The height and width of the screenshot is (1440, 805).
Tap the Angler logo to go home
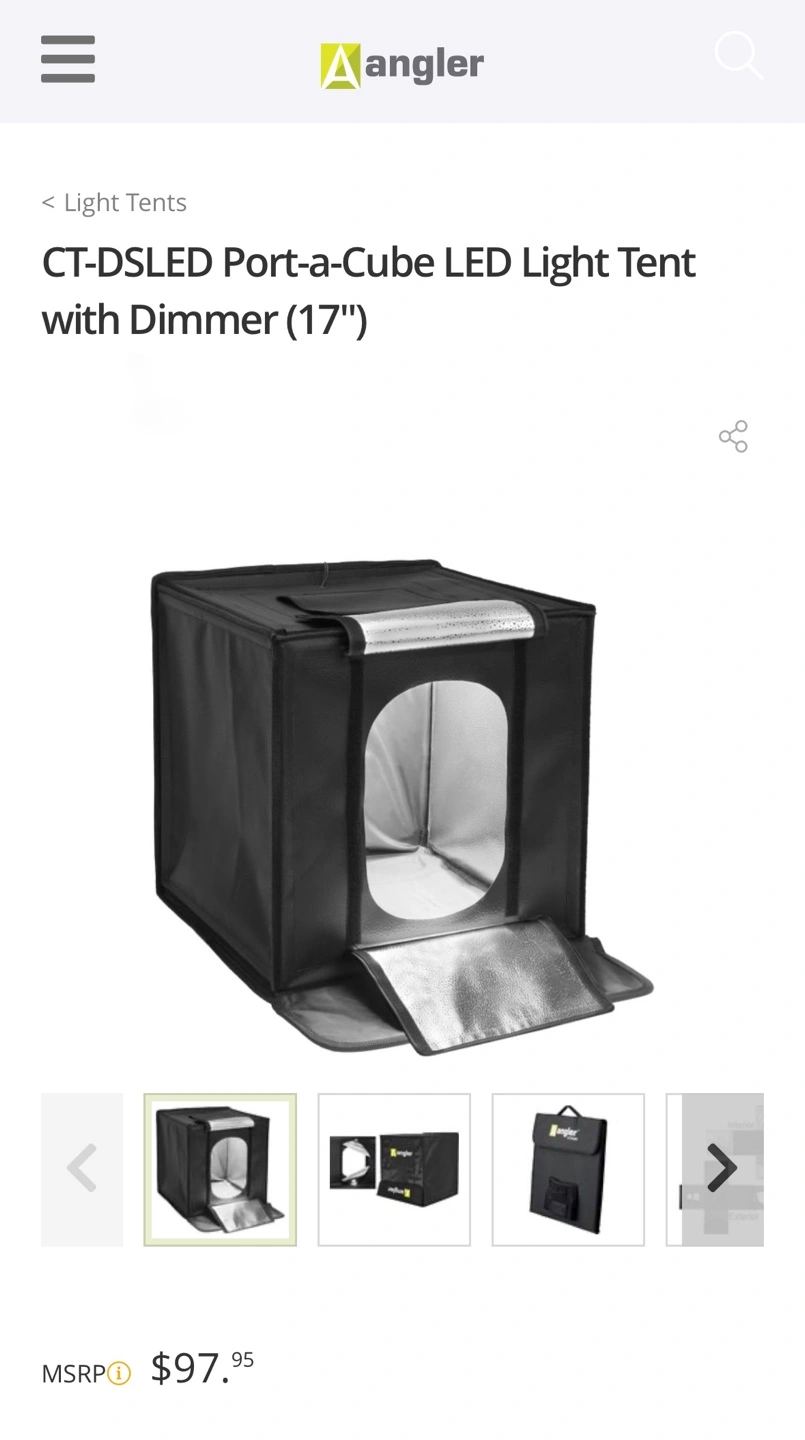402,65
